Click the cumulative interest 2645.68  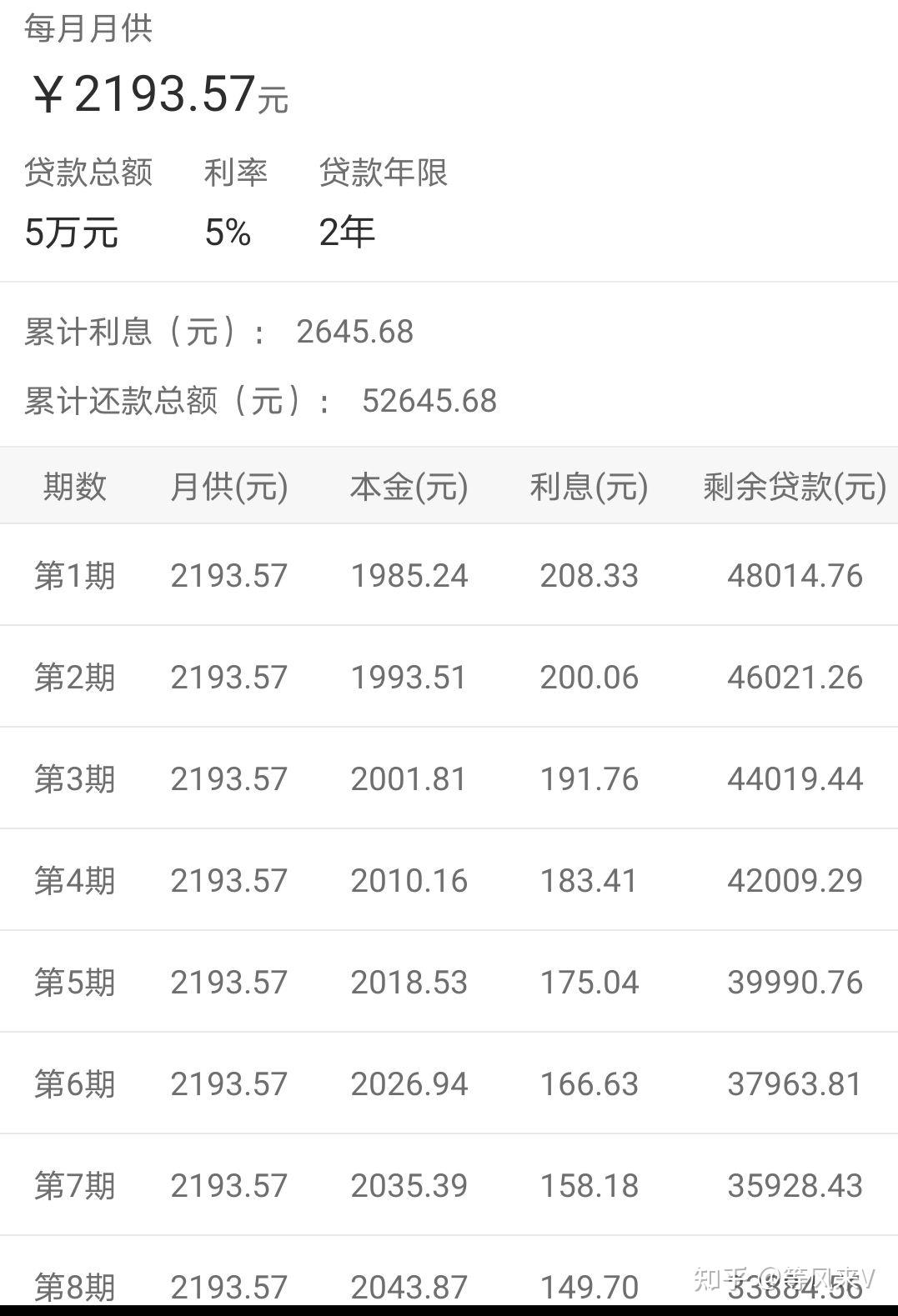tap(354, 332)
